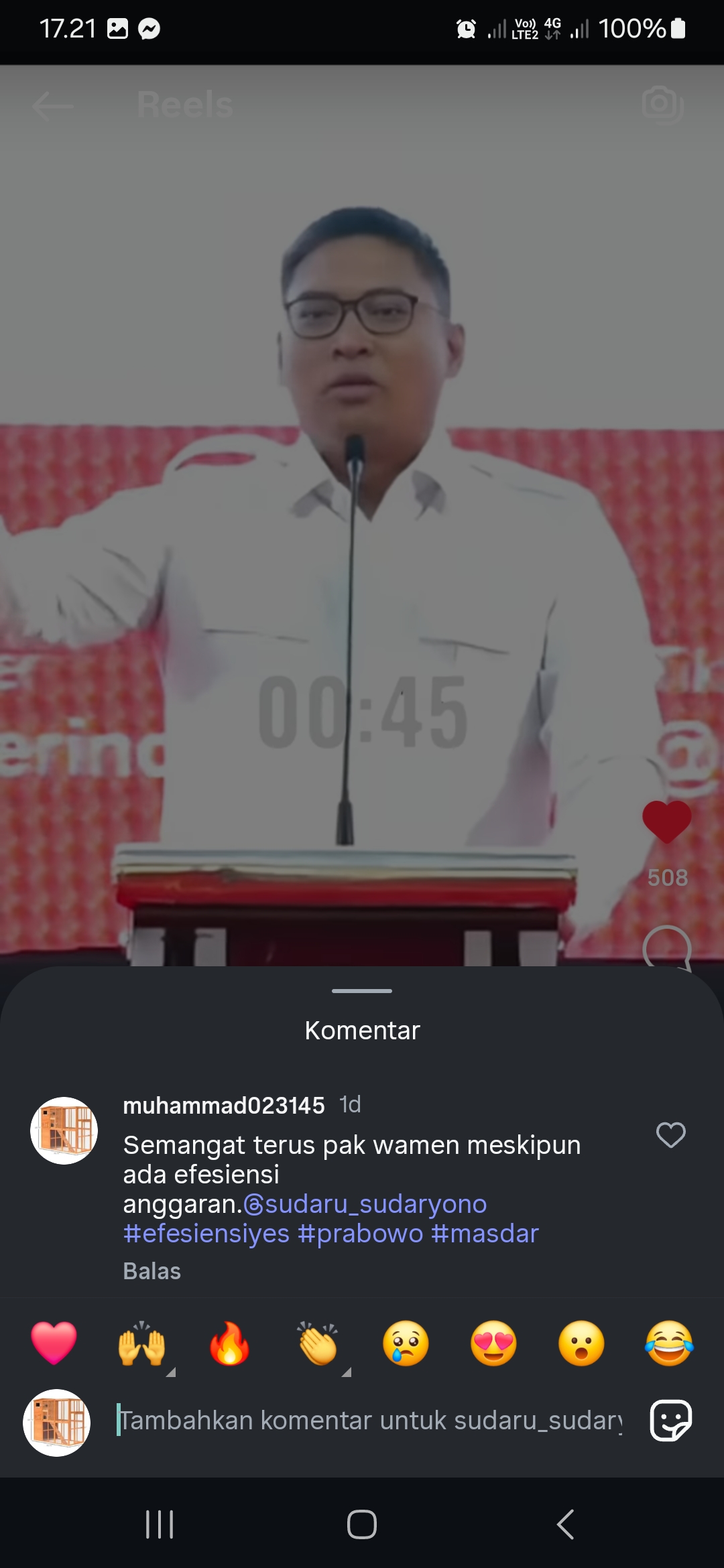The height and width of the screenshot is (1568, 724).
Task: Insert the fire emoji
Action: click(x=229, y=1344)
